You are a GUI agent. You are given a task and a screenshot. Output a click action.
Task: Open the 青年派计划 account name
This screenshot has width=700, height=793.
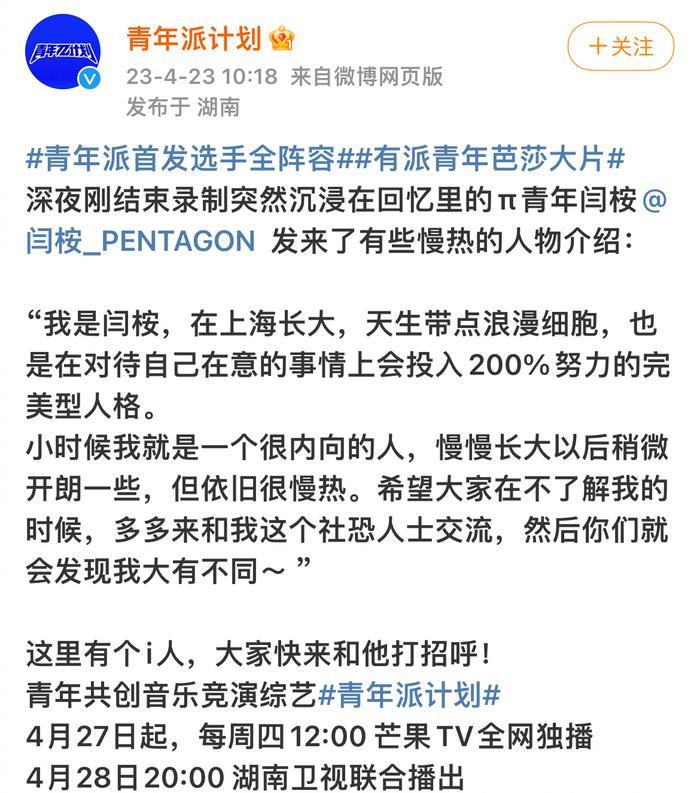[193, 39]
